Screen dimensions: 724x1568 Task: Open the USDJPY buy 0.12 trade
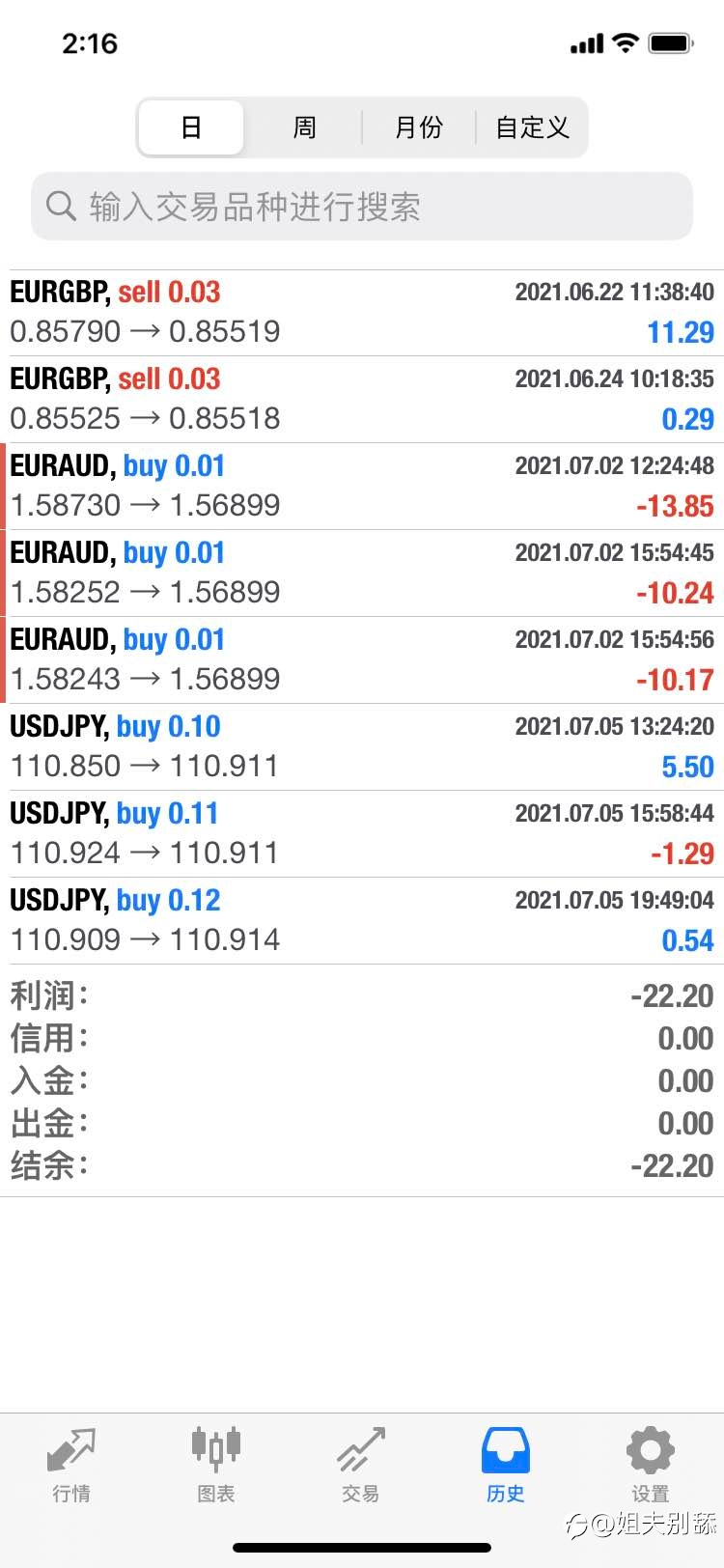pos(362,921)
